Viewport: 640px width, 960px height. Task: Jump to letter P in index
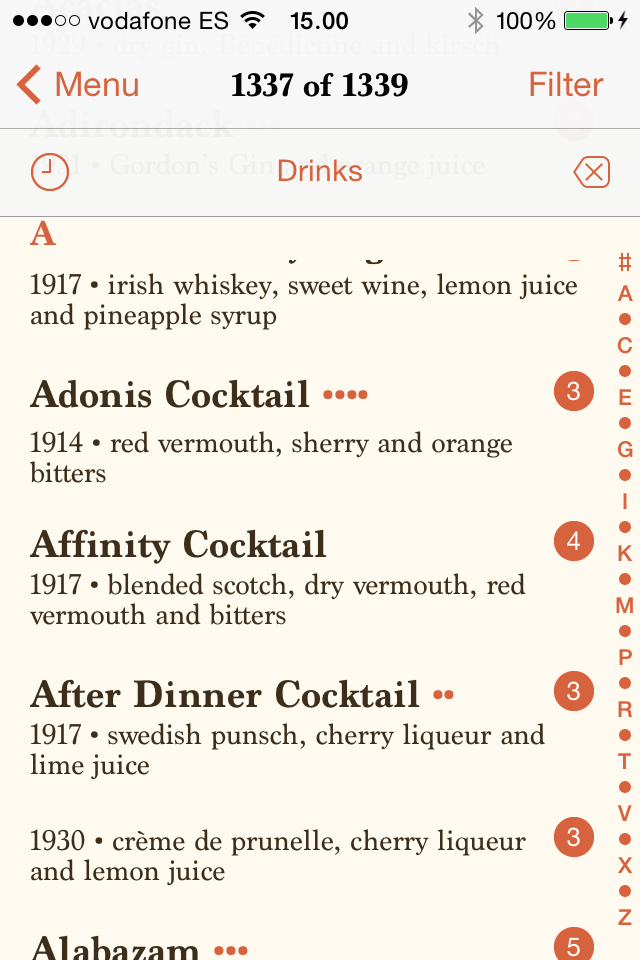click(625, 657)
